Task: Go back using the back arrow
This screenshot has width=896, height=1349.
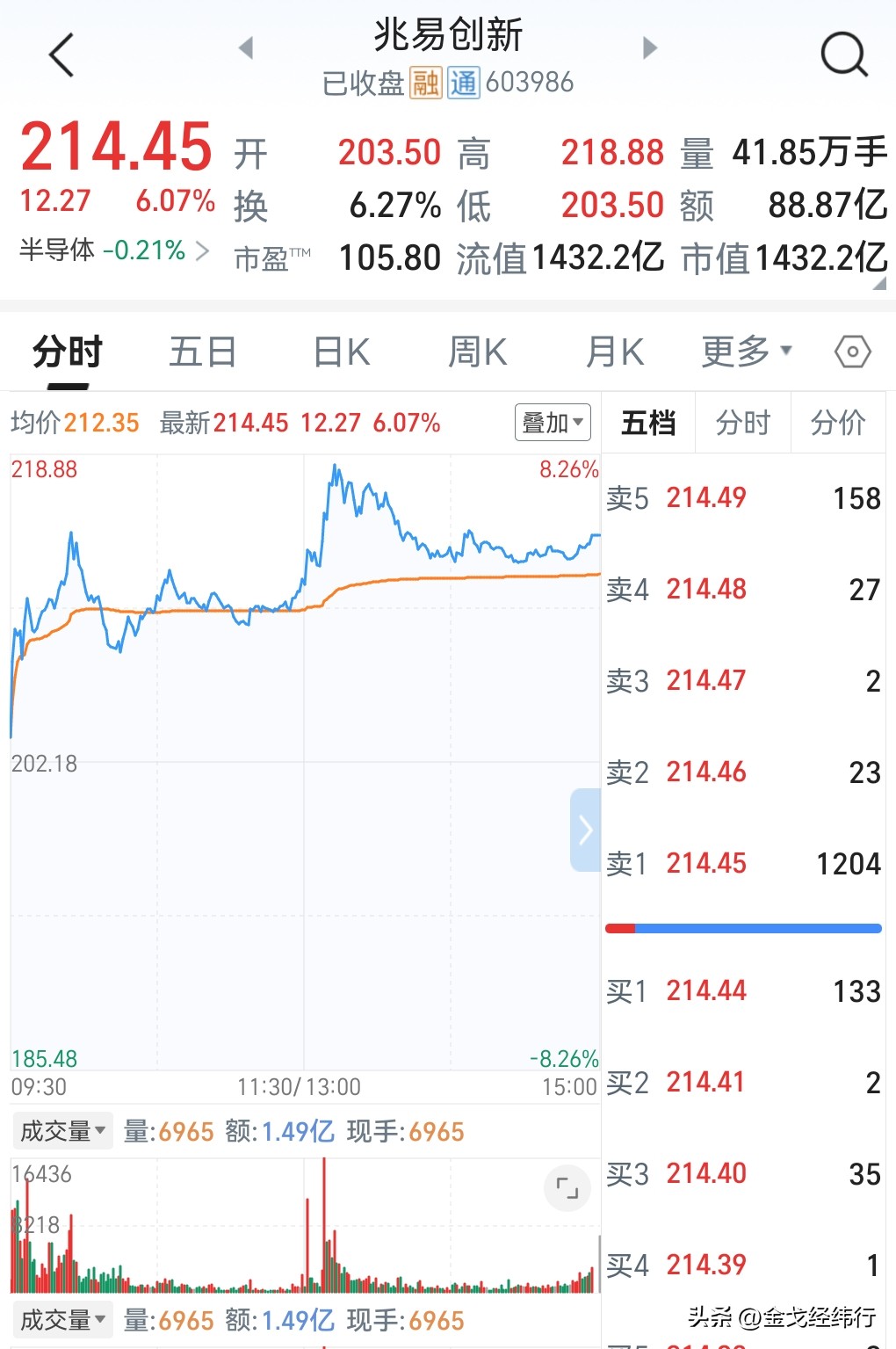Action: coord(59,54)
